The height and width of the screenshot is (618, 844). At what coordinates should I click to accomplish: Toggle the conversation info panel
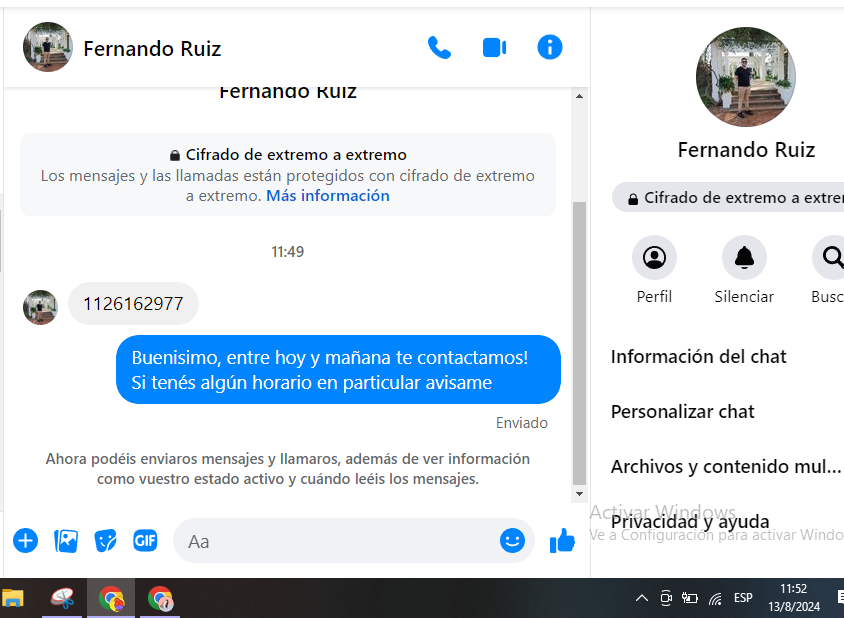pos(550,47)
